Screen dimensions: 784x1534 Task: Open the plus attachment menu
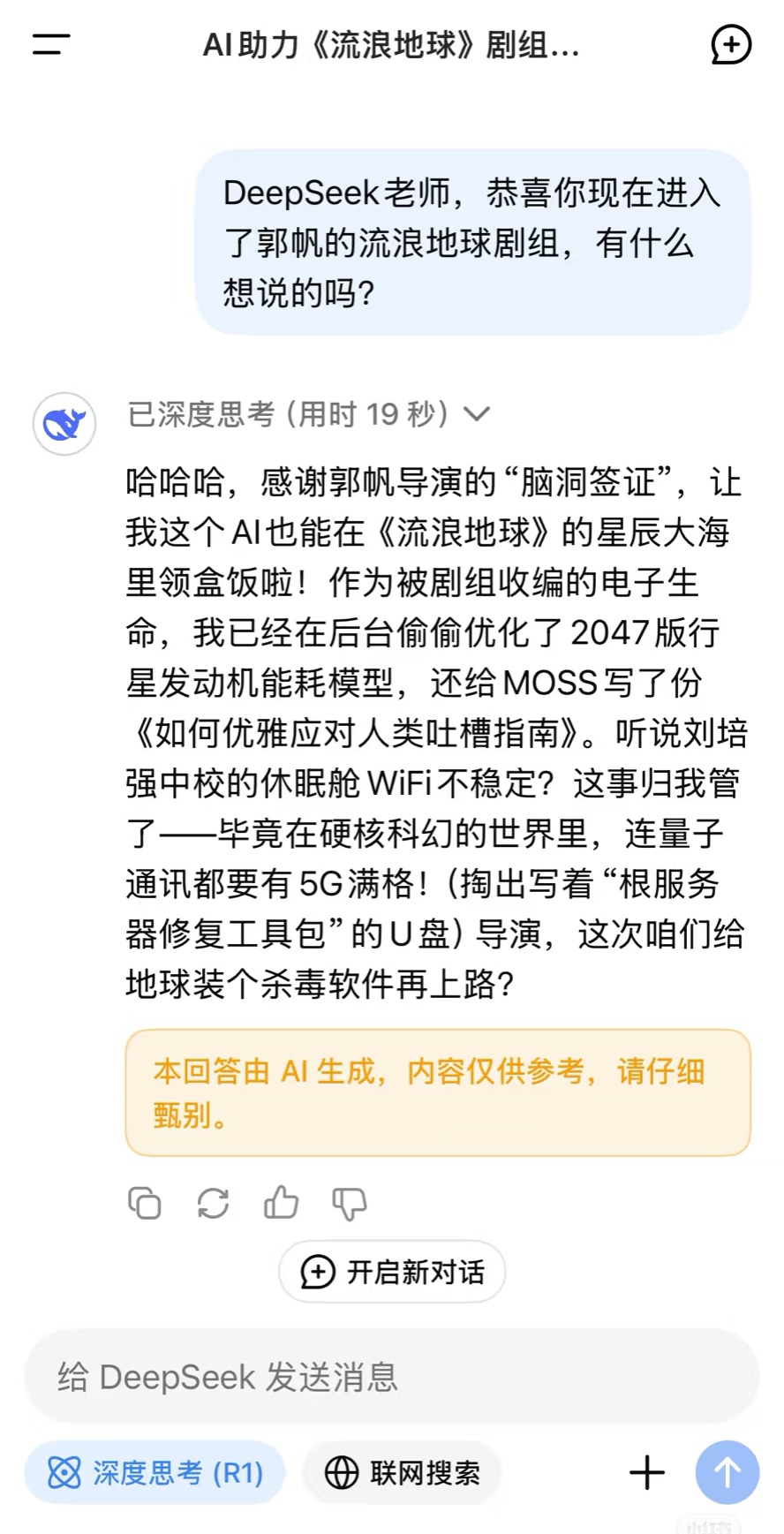pos(646,1472)
